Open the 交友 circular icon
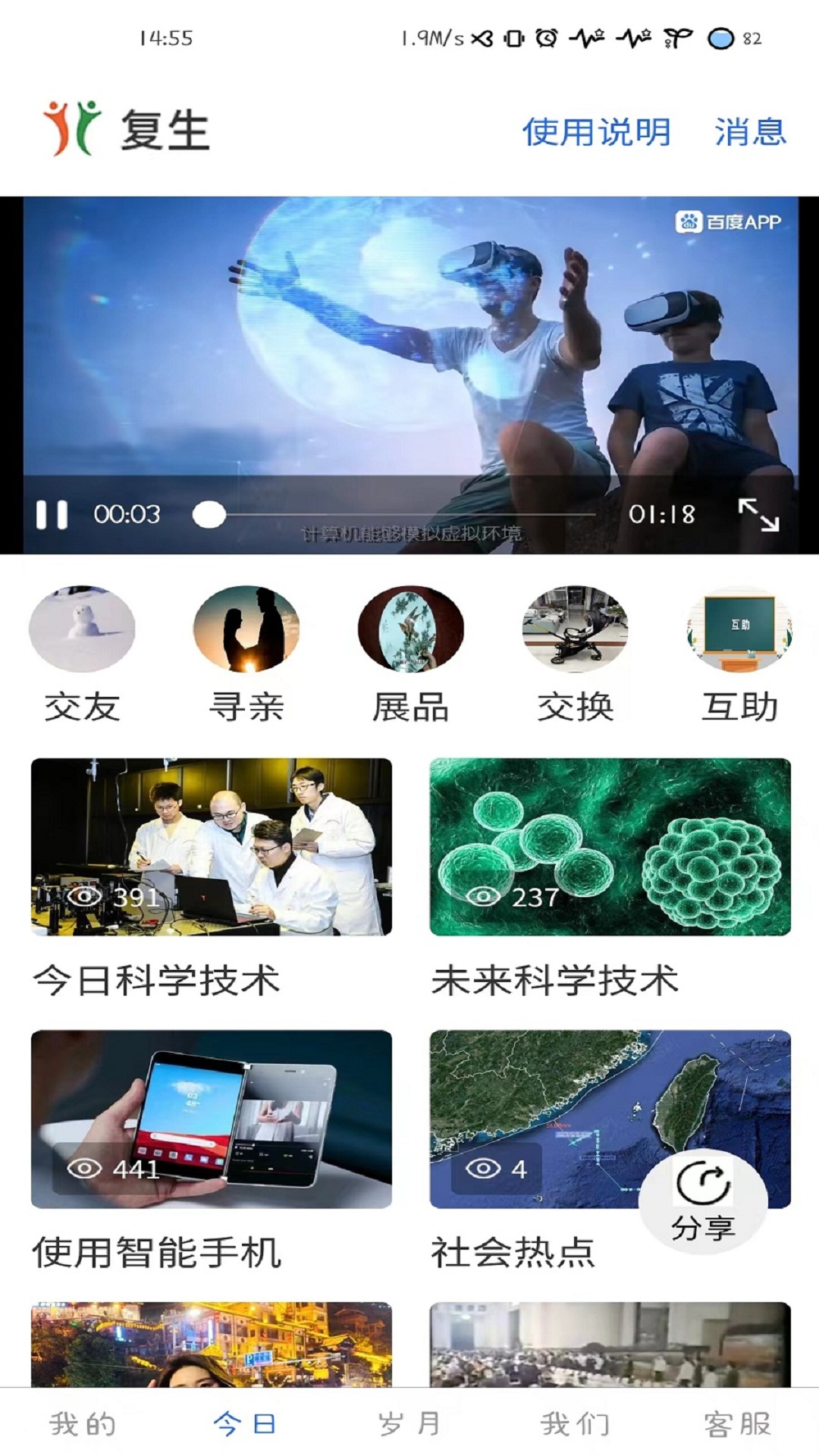Viewport: 819px width, 1456px height. tap(83, 631)
